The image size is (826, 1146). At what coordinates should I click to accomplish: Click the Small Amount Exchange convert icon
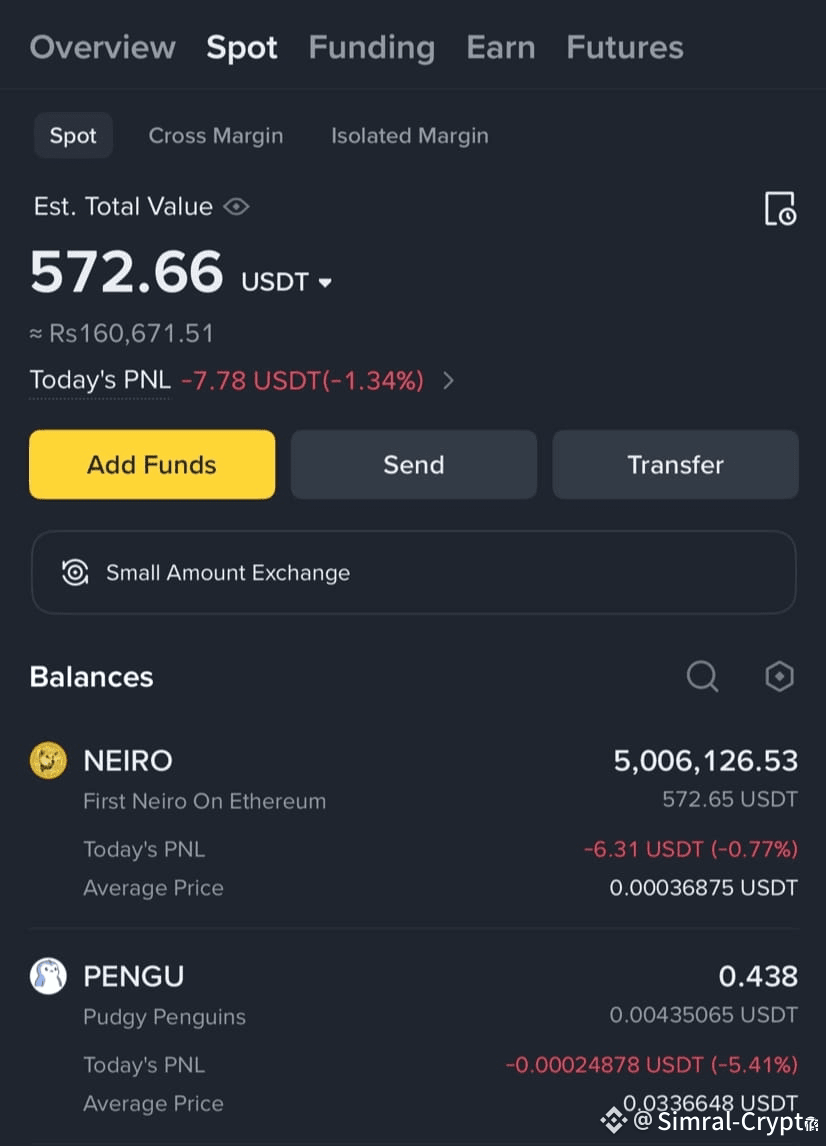[74, 572]
